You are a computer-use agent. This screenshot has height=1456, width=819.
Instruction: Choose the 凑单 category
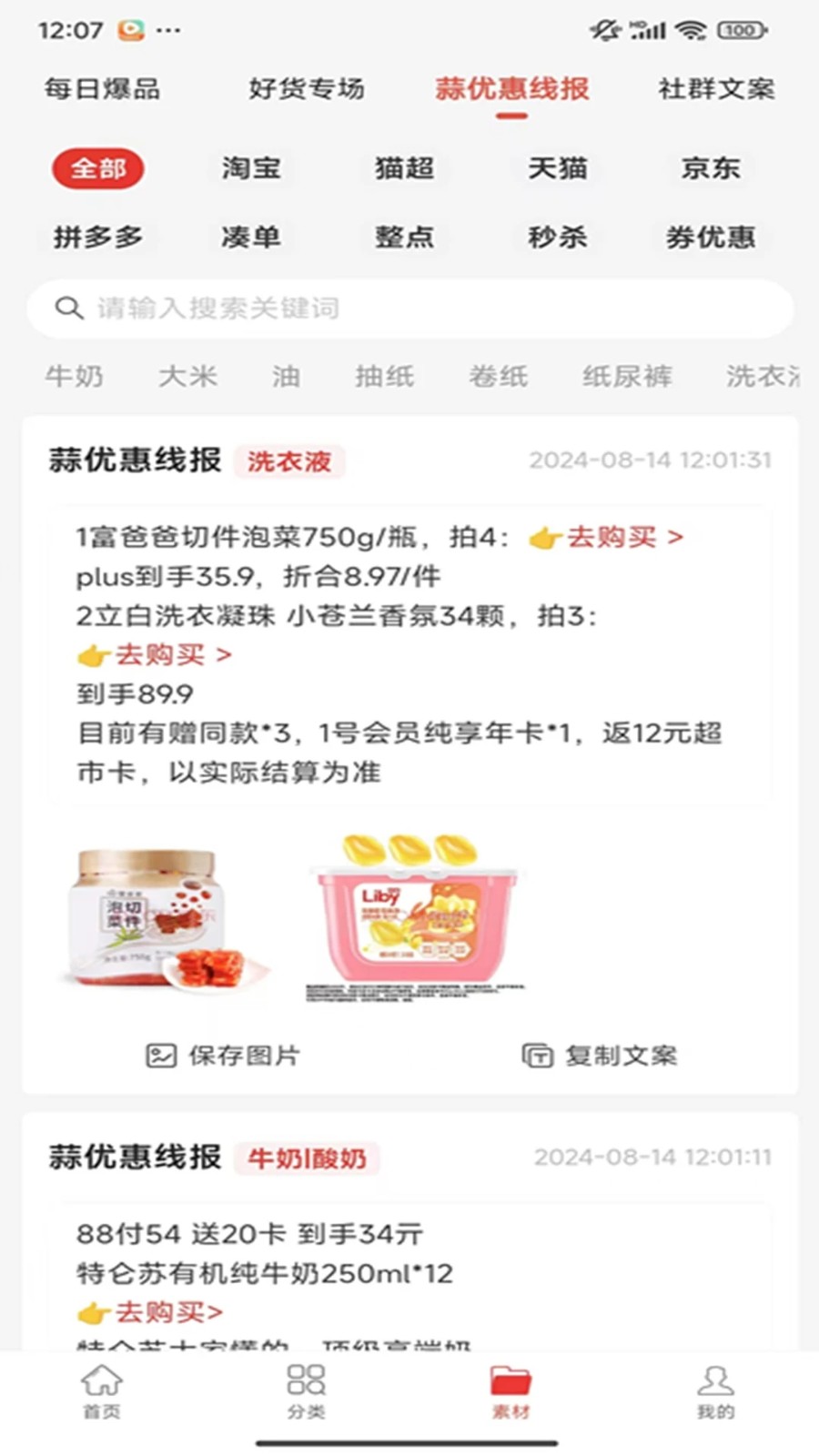(251, 238)
